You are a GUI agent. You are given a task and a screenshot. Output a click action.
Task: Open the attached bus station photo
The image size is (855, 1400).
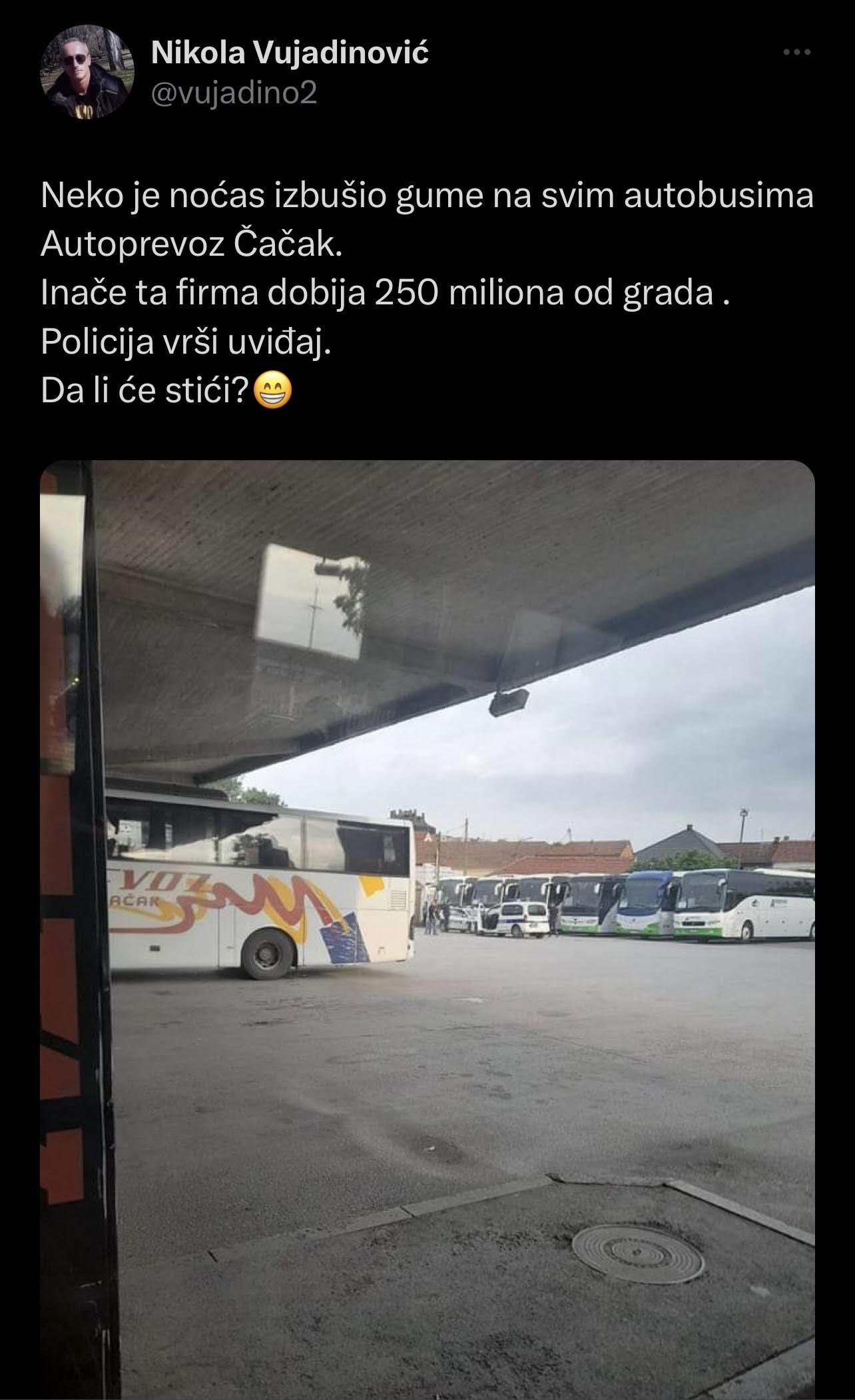[427, 930]
